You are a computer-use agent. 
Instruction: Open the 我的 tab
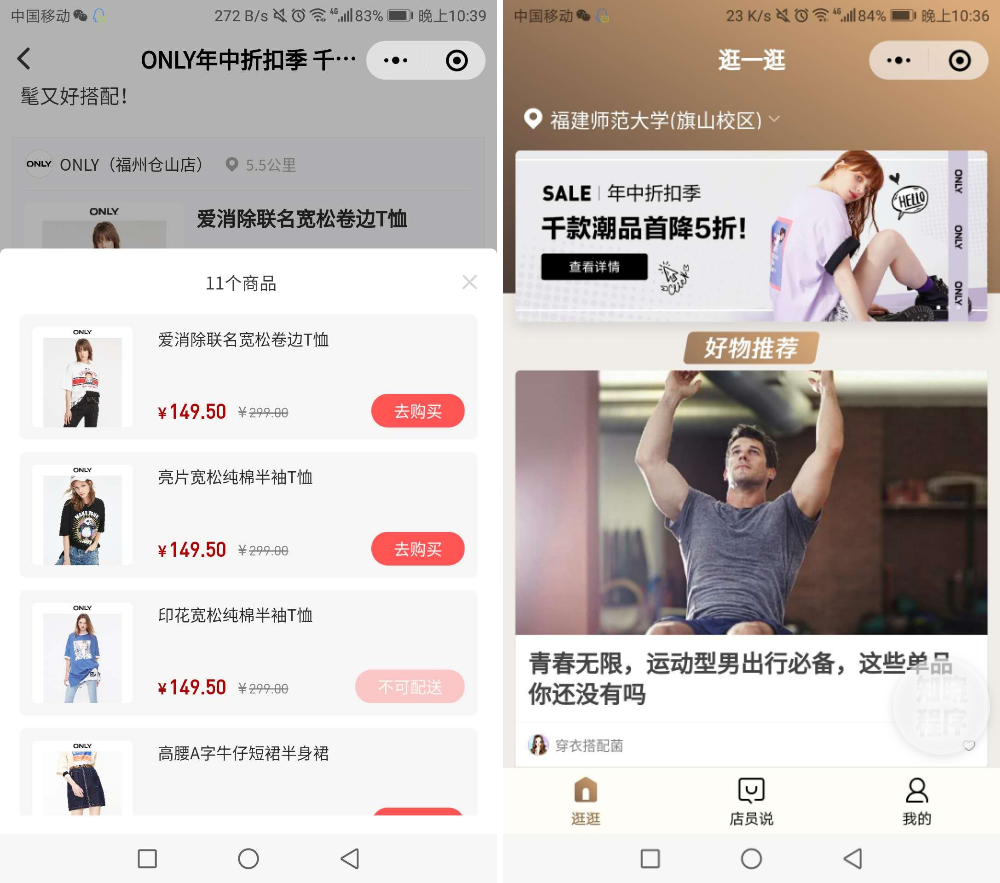coord(916,802)
